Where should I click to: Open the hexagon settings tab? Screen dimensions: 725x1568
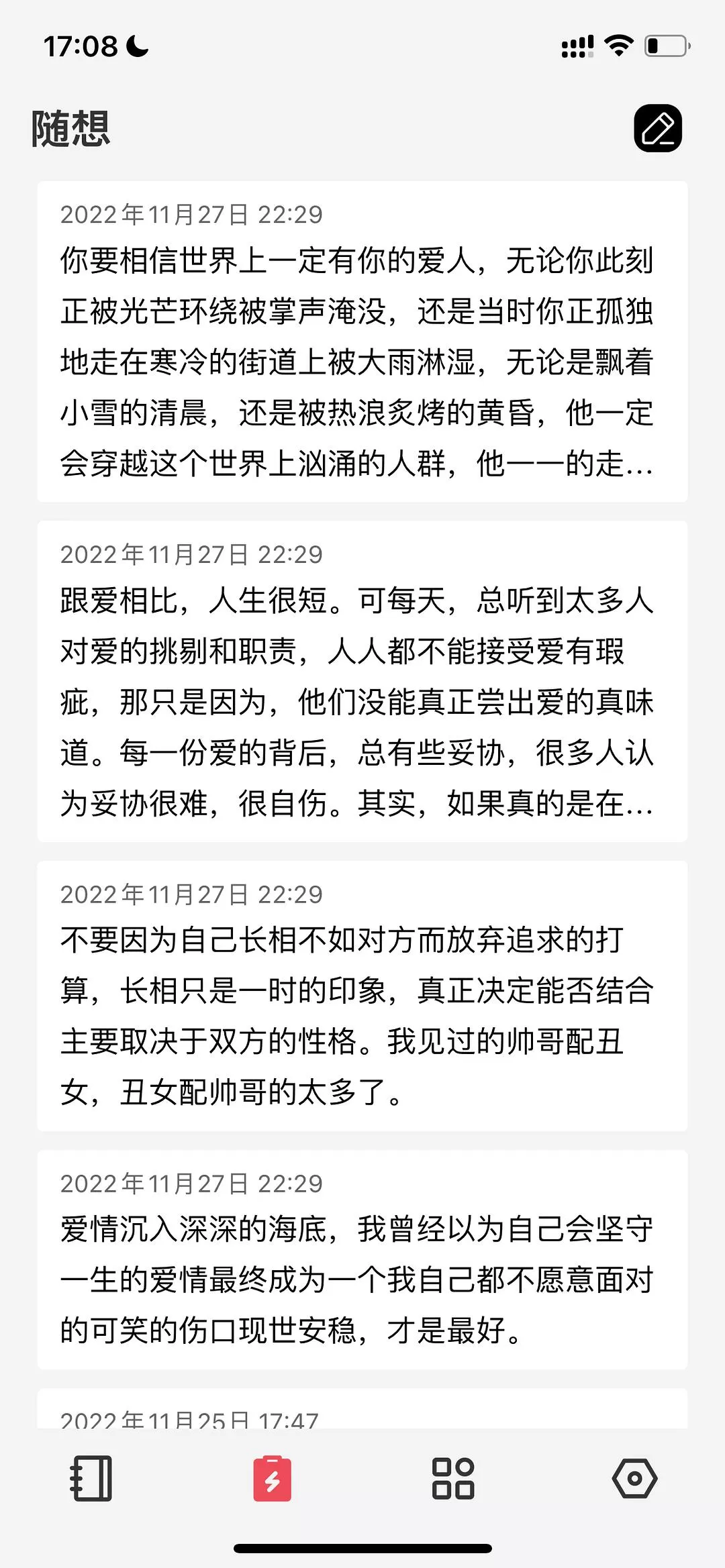click(x=634, y=1478)
